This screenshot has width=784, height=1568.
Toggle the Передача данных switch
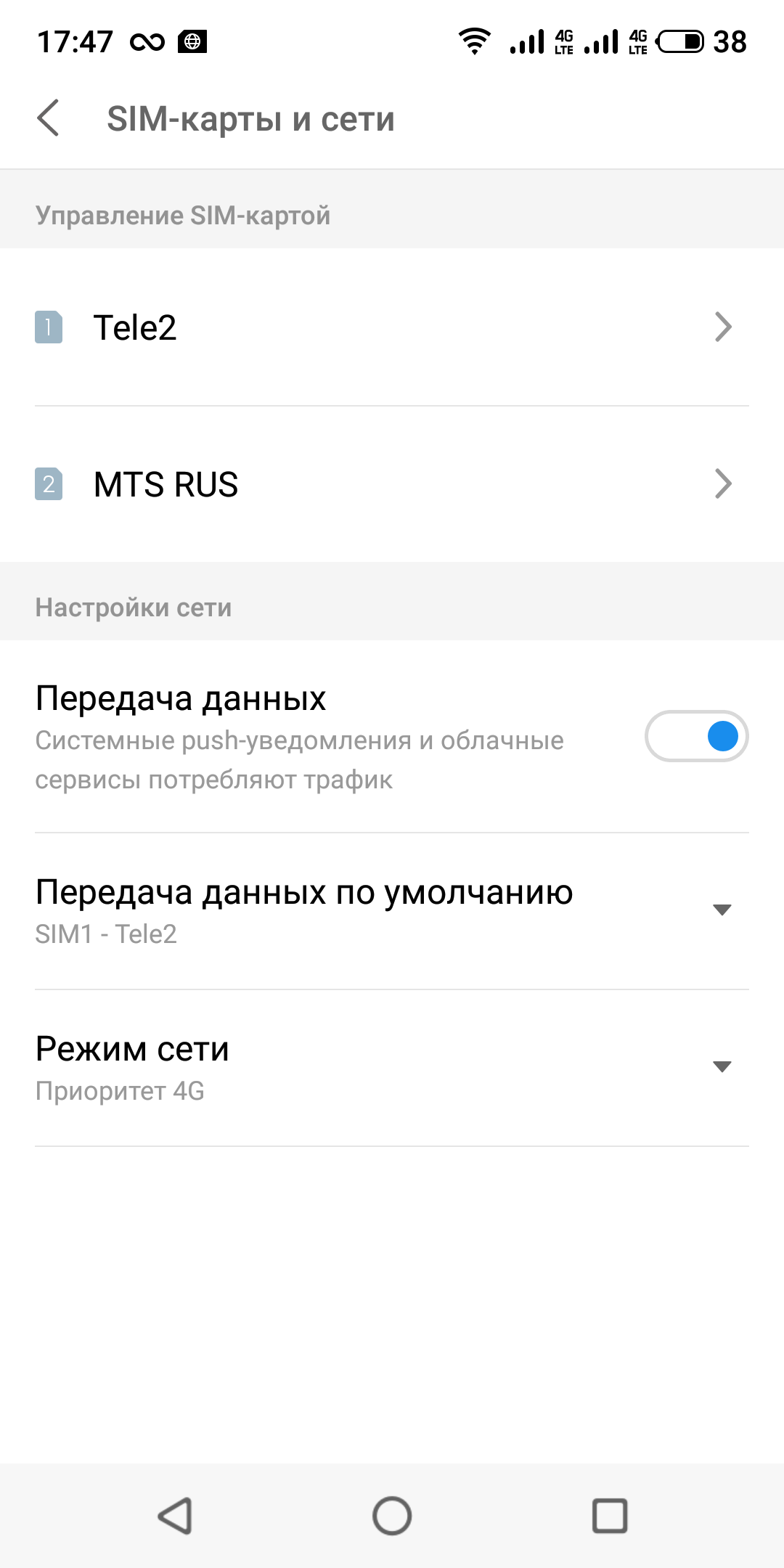696,736
